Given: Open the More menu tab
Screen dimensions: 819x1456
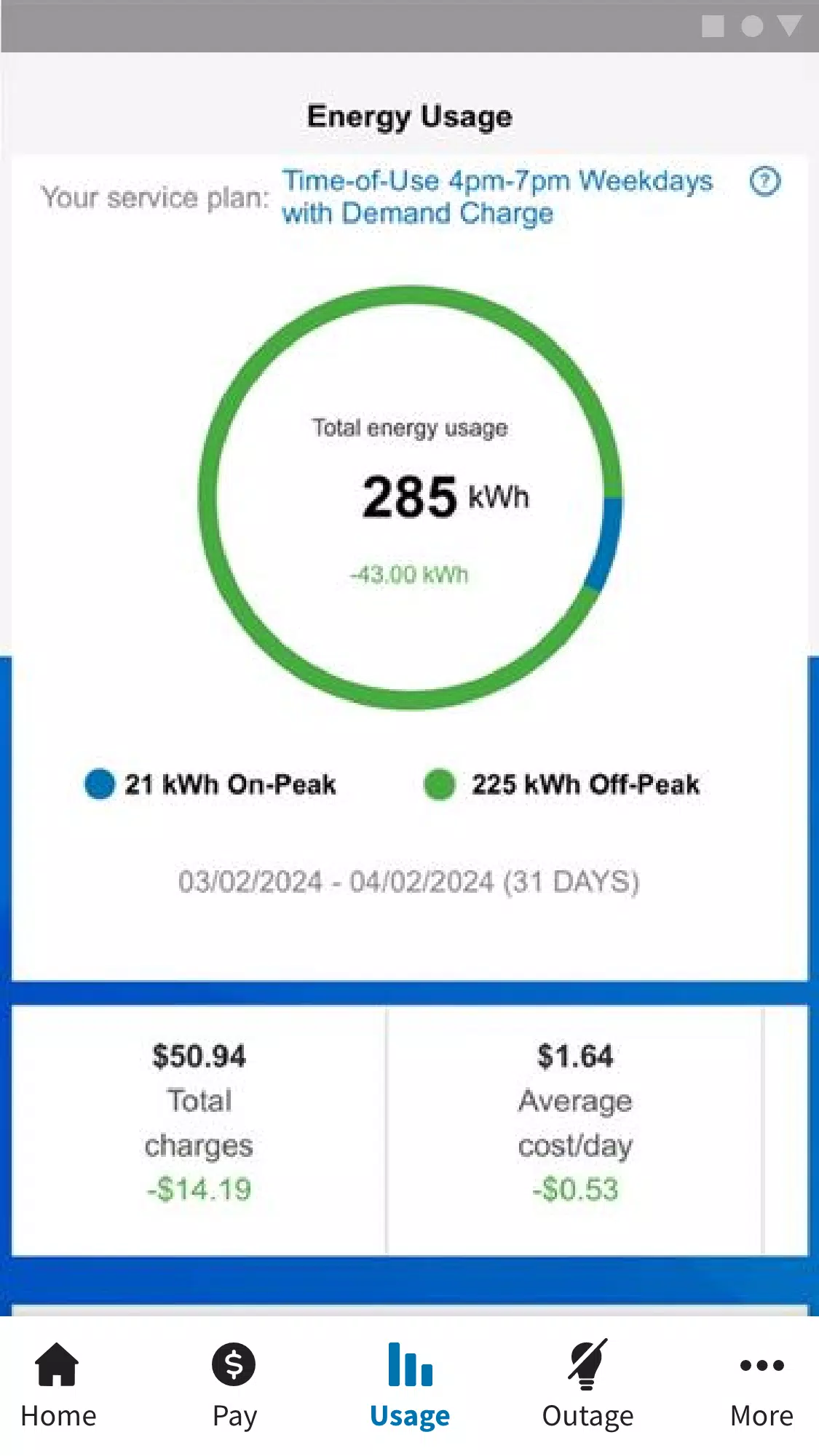Looking at the screenshot, I should pos(761,1386).
